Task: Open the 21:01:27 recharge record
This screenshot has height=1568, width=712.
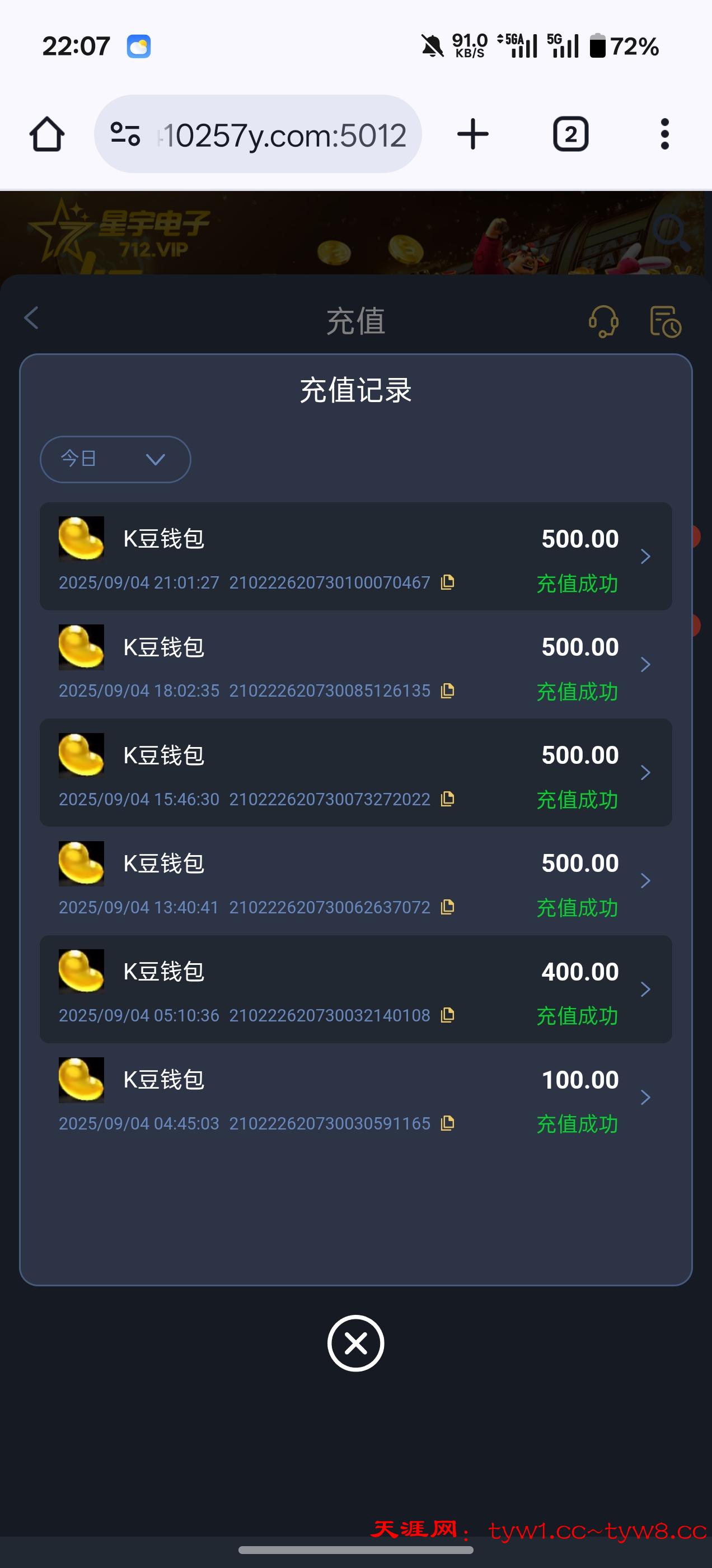Action: pyautogui.click(x=355, y=556)
